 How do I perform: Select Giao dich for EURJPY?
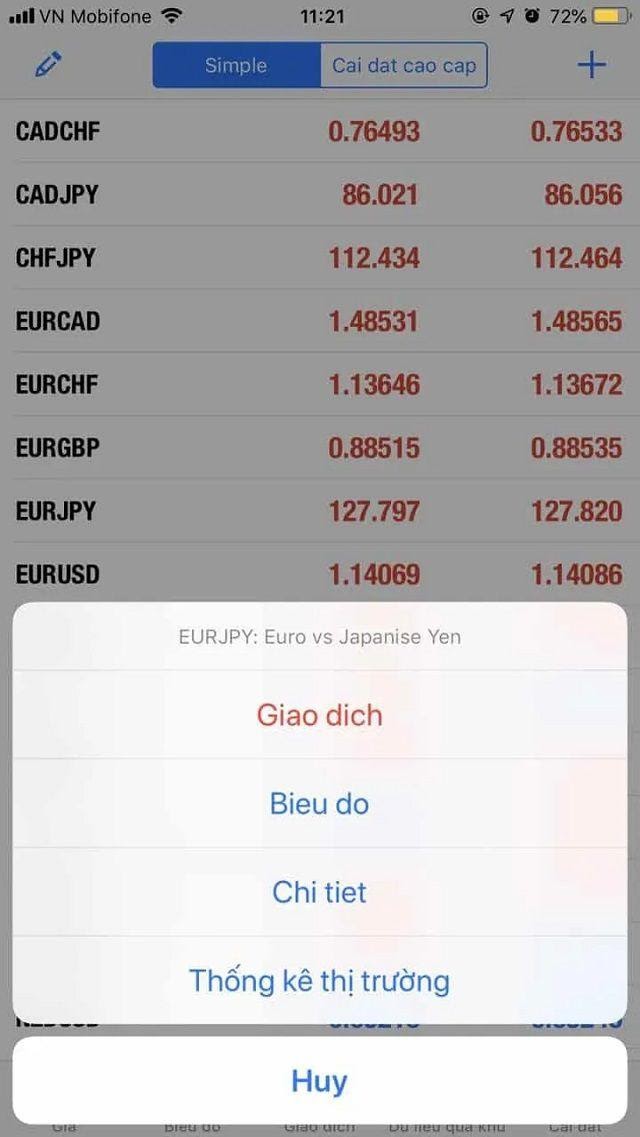320,715
